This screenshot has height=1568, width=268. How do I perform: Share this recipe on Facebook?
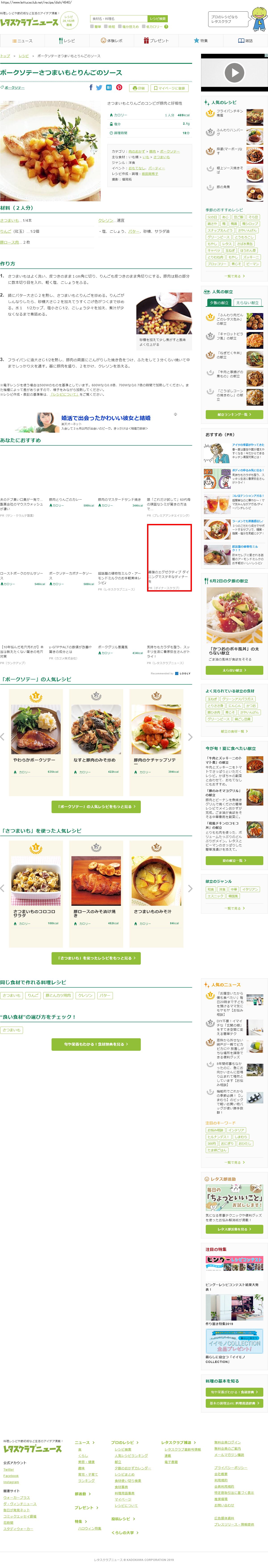pos(91,88)
